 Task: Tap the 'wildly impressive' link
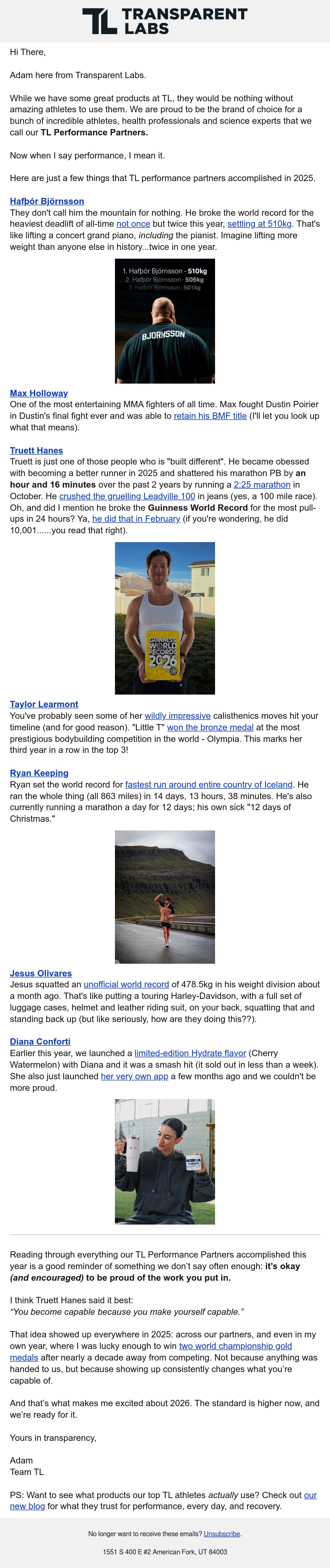tap(177, 716)
